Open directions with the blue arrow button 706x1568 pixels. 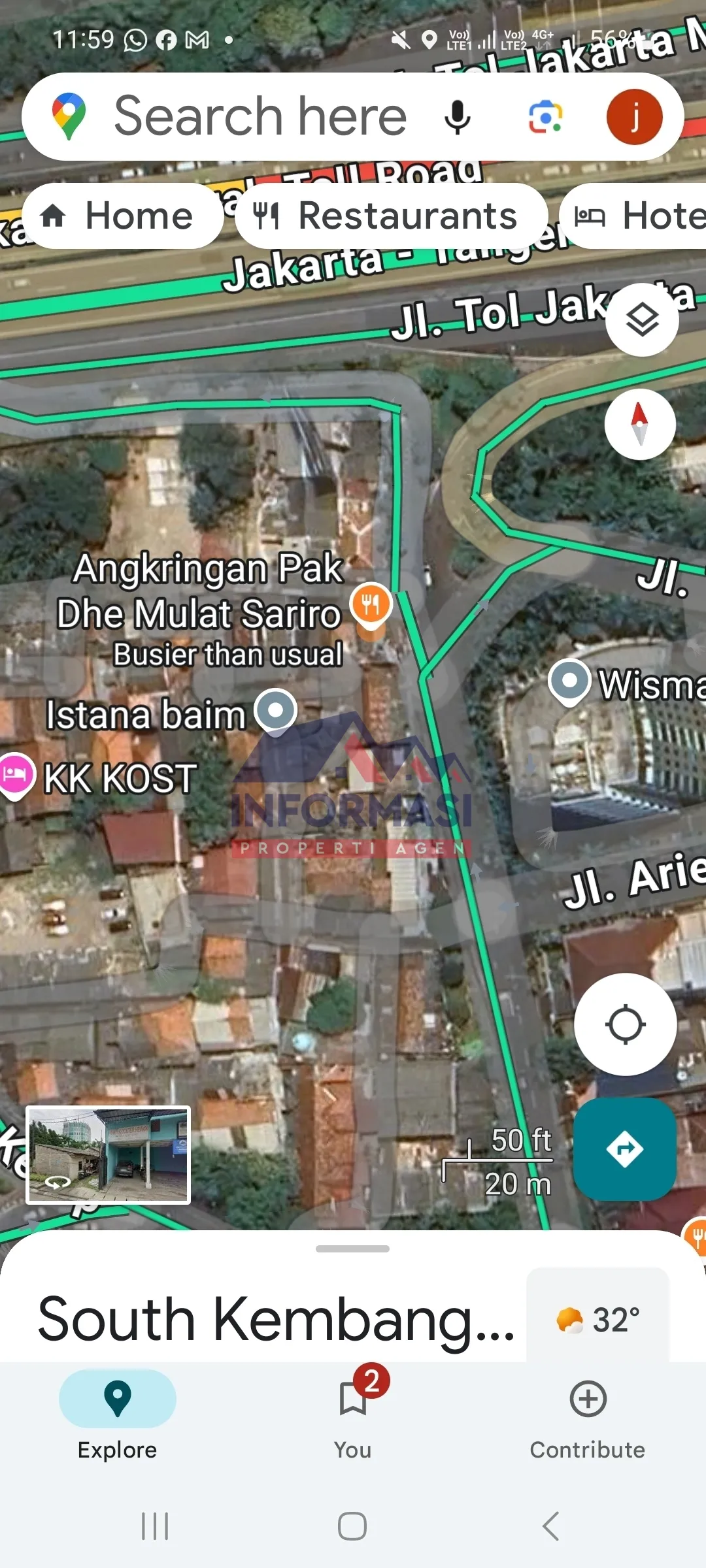625,1149
